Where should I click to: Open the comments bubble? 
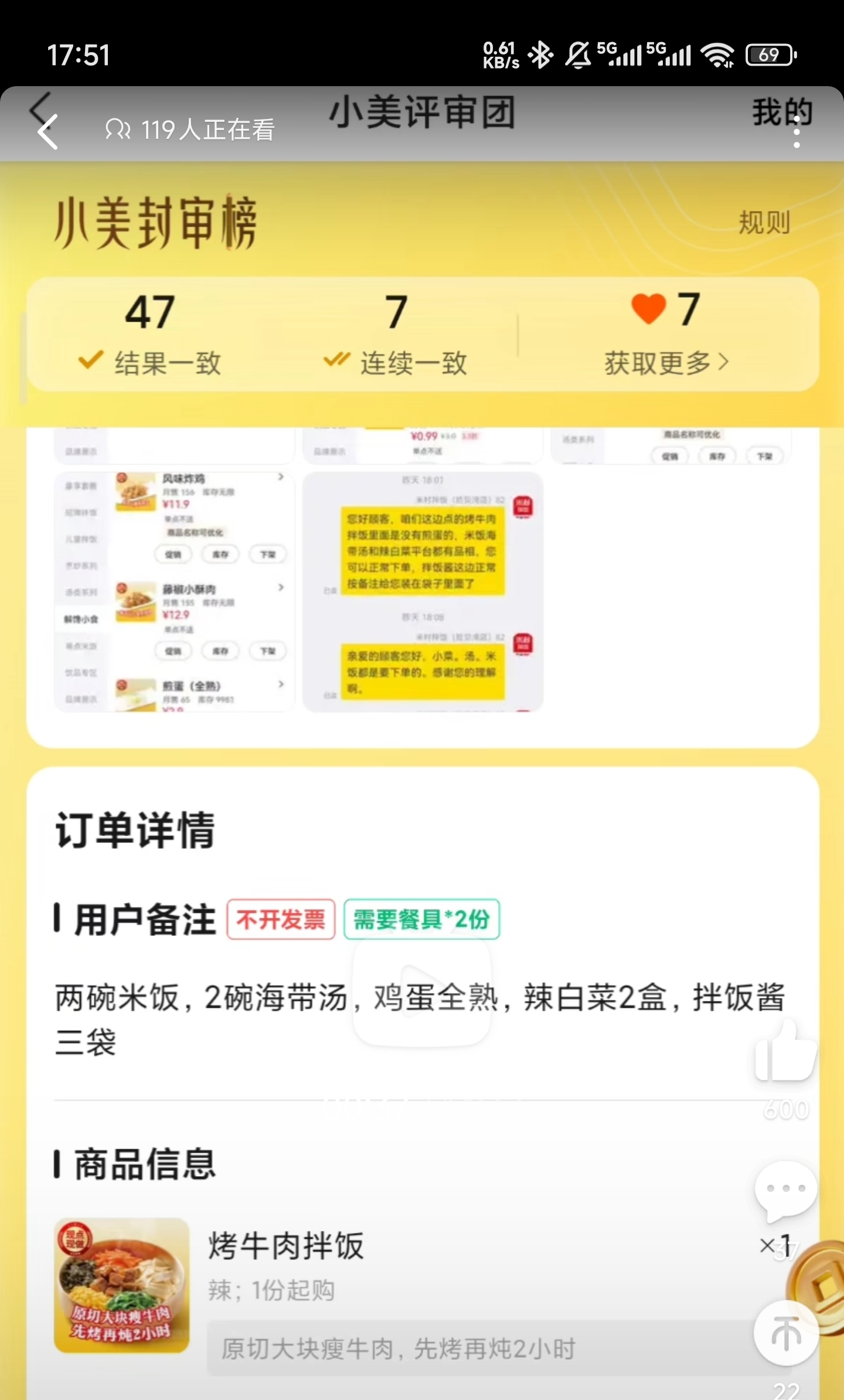click(x=785, y=1191)
